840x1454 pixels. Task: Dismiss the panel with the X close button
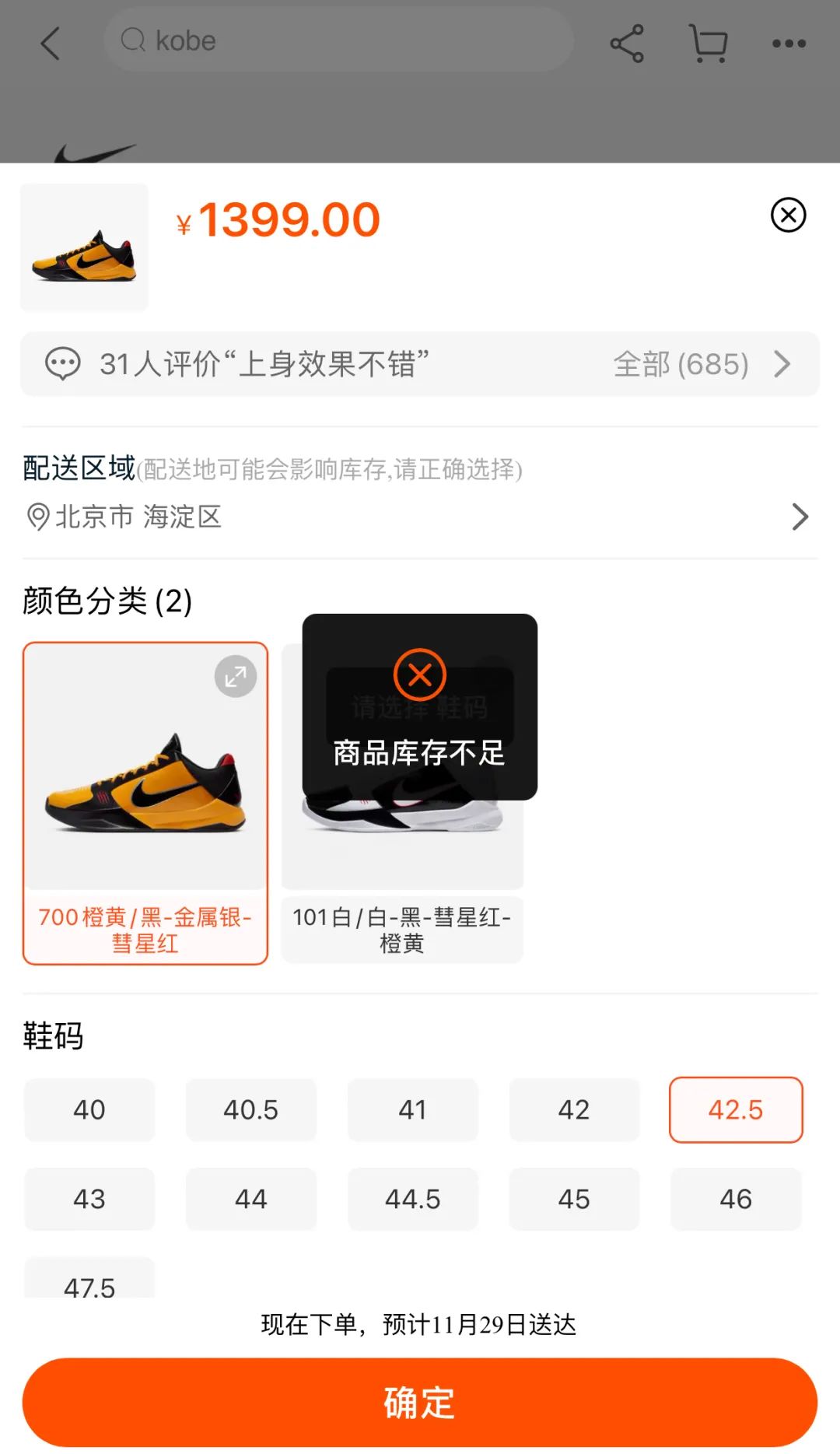pos(789,215)
